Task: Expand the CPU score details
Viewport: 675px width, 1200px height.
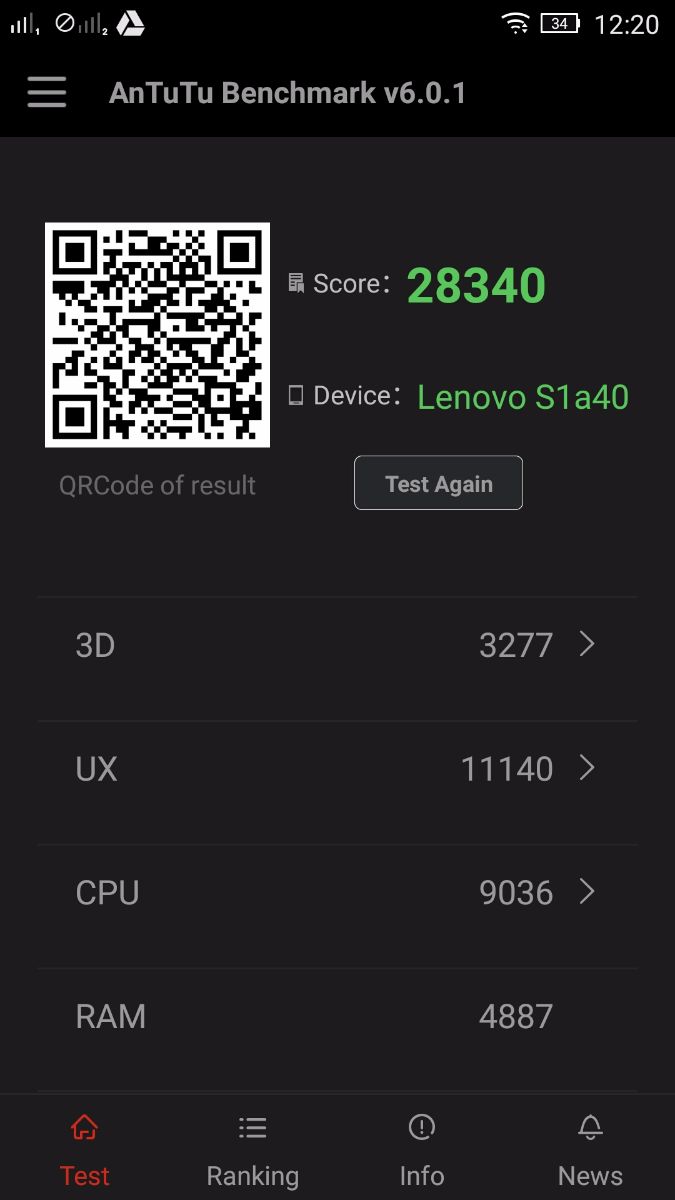Action: [337, 892]
